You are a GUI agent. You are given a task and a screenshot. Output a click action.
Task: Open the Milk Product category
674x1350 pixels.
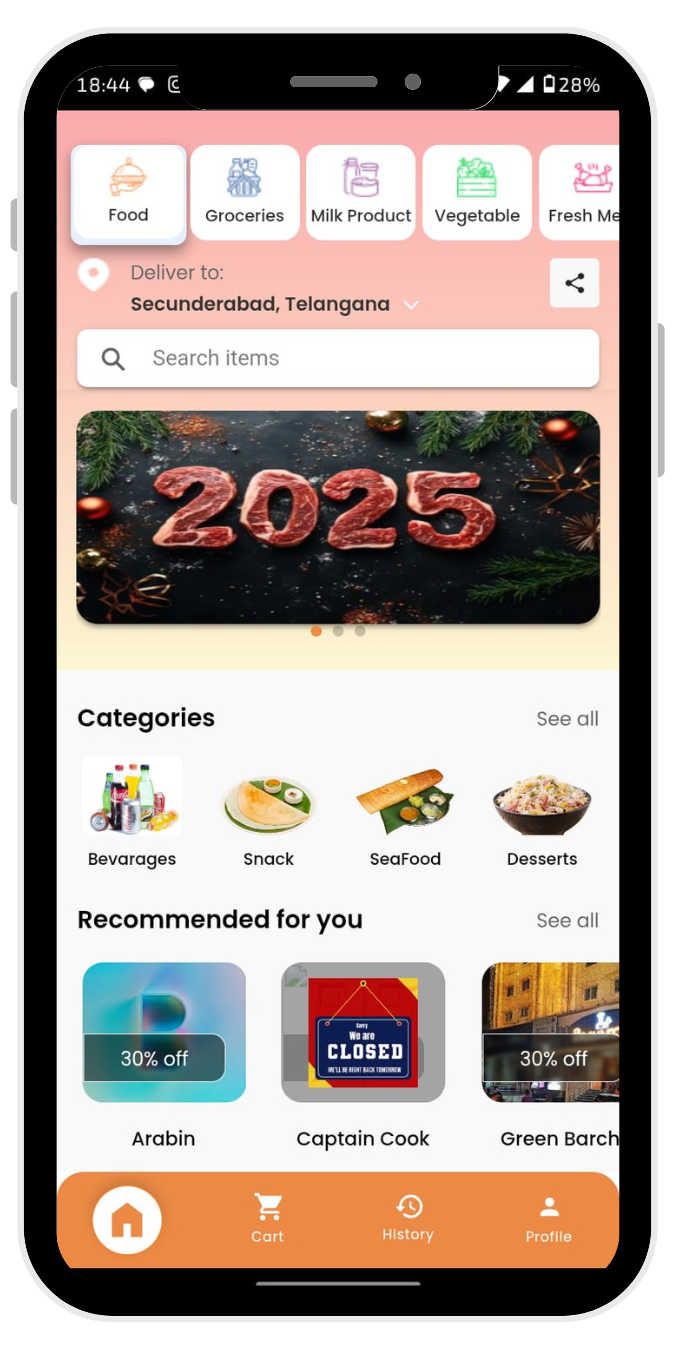coord(361,193)
